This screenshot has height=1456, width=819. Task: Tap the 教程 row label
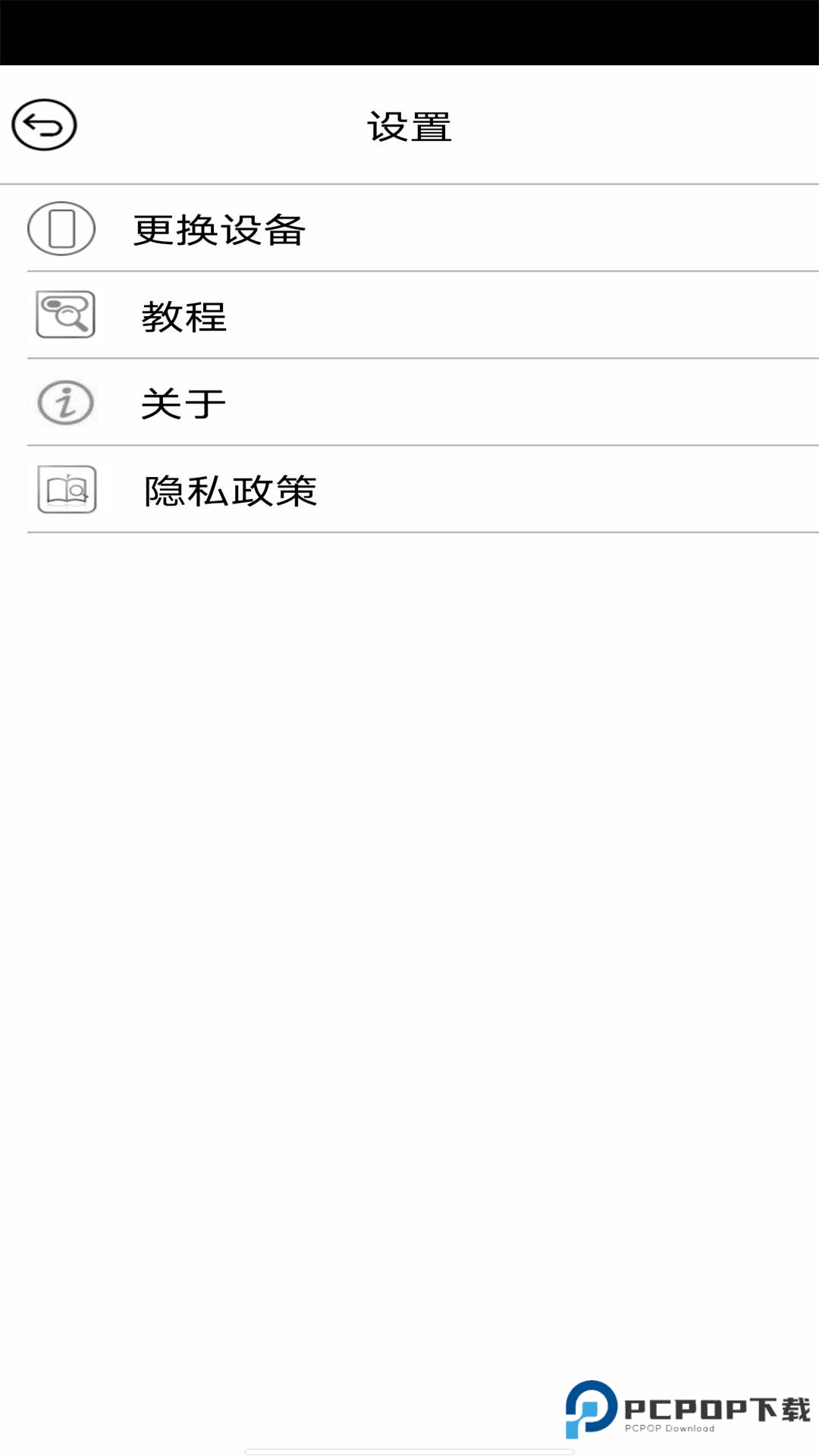tap(184, 317)
